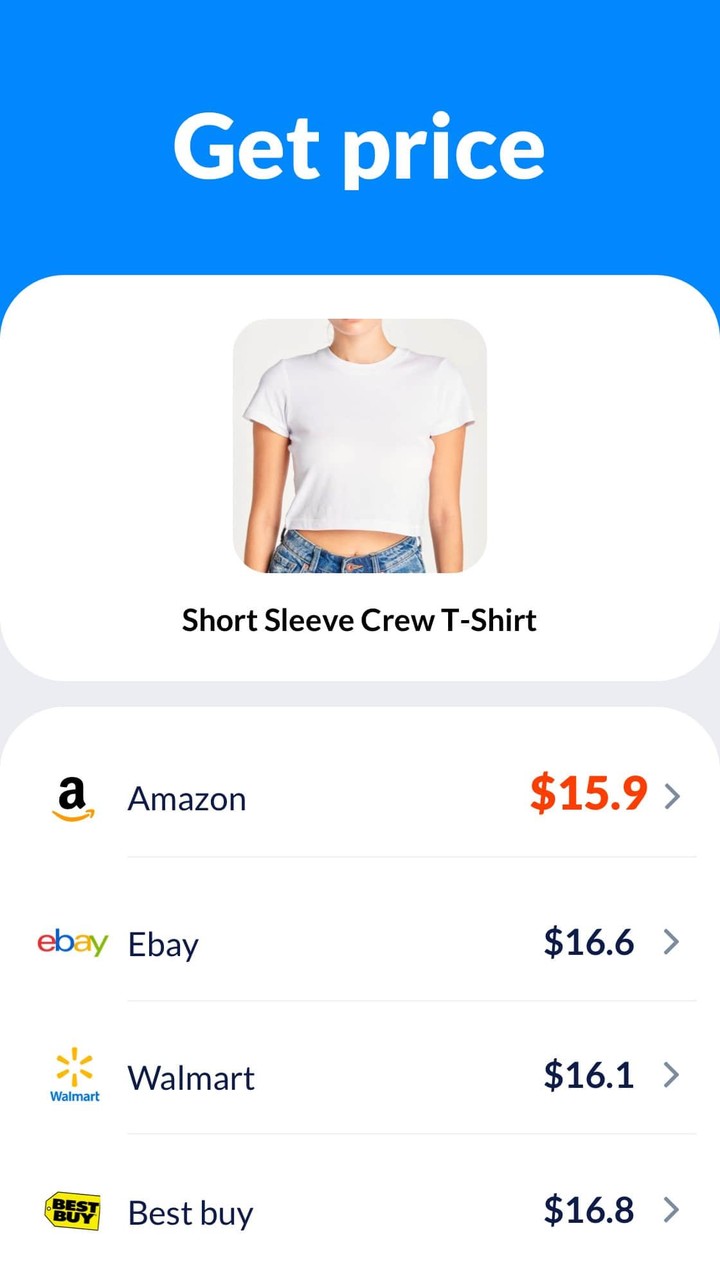This screenshot has height=1280, width=720.
Task: View the Ebay listing for $16.6
Action: (x=360, y=943)
